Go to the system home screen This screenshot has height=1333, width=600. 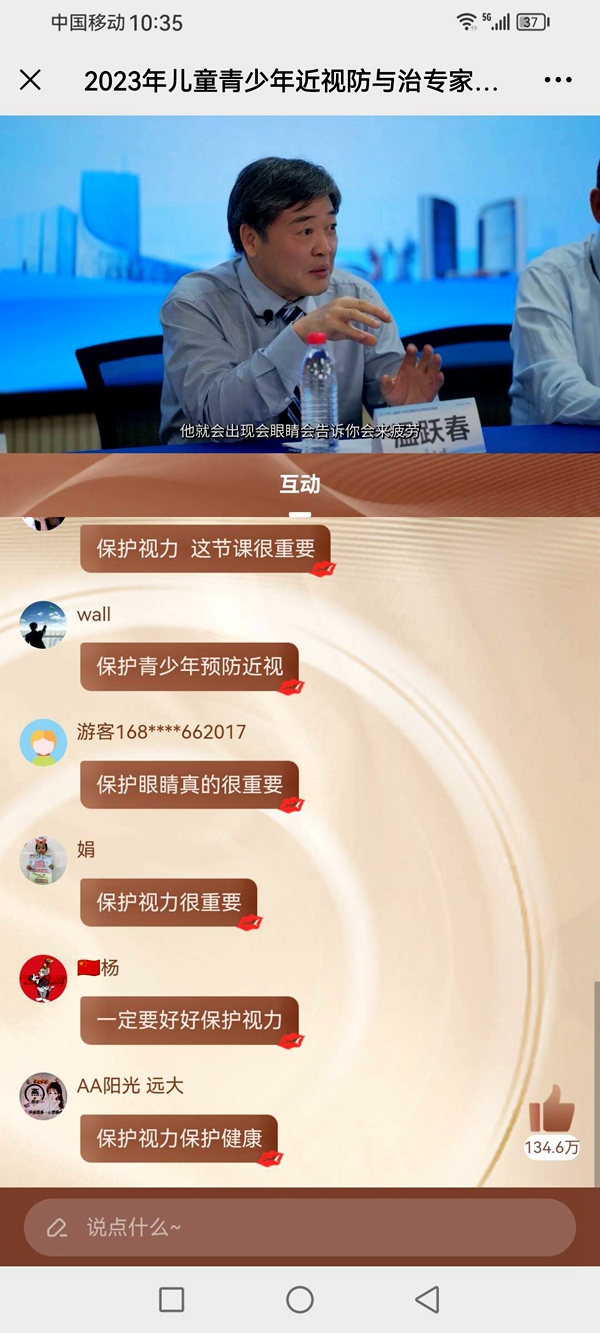point(300,1299)
